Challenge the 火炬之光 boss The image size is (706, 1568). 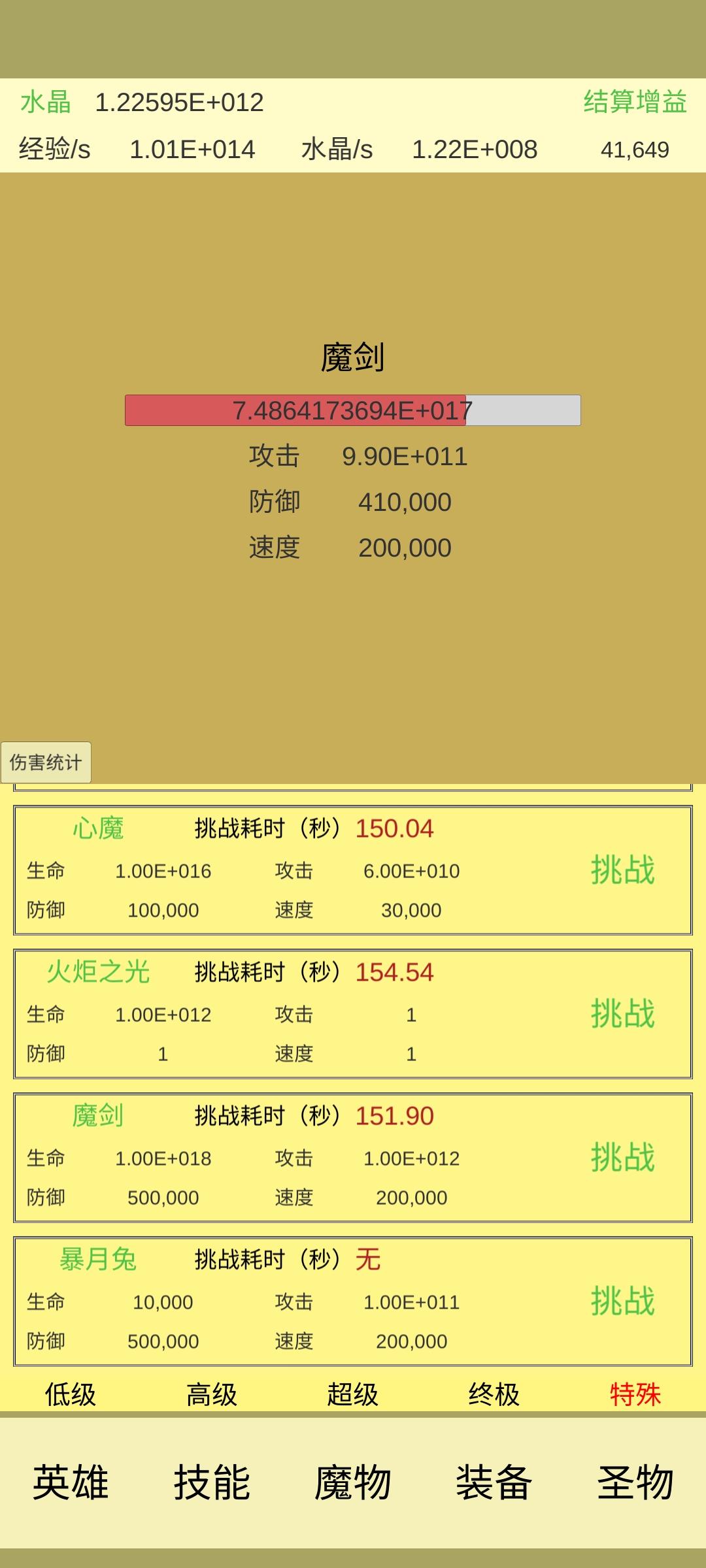click(x=622, y=1014)
